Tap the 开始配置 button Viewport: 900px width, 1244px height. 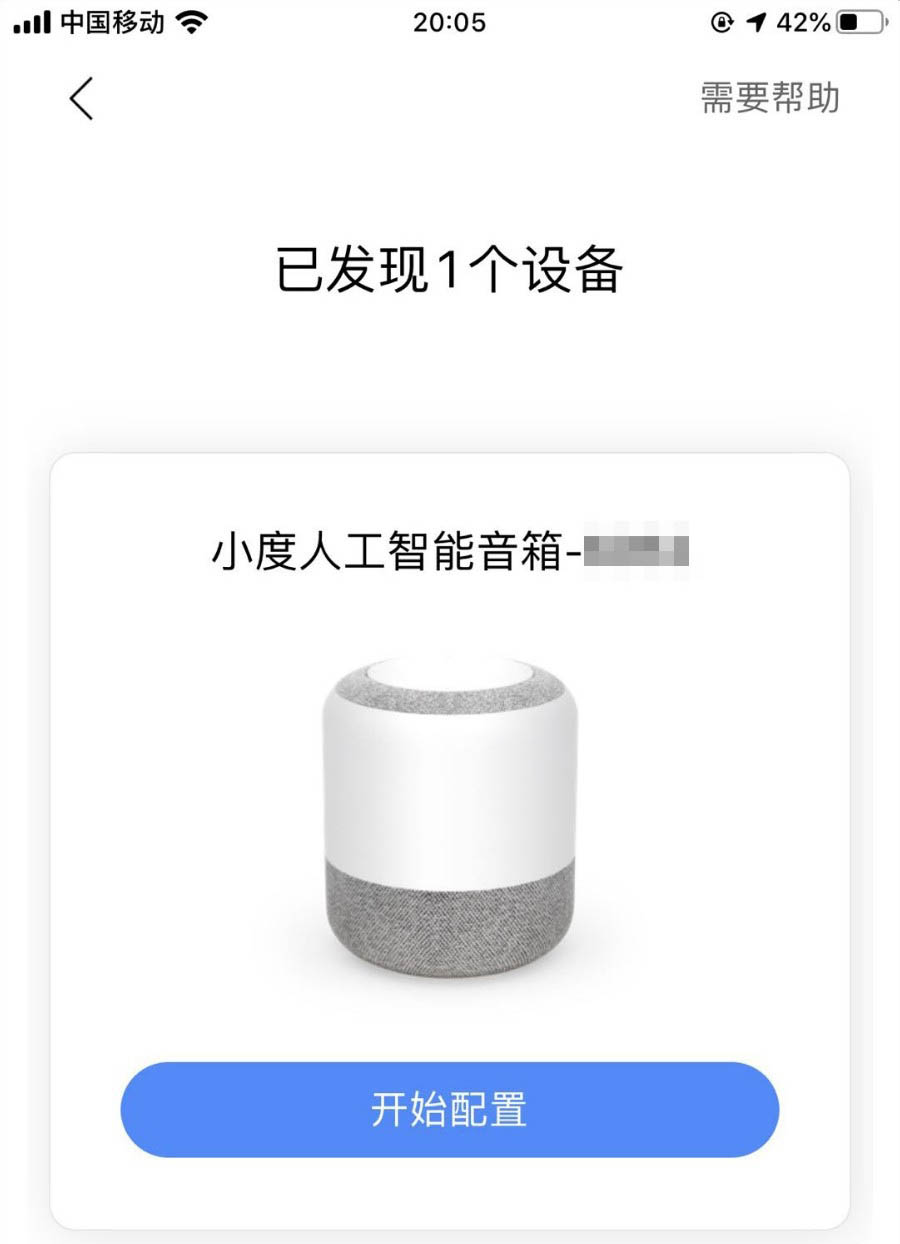coord(449,1109)
